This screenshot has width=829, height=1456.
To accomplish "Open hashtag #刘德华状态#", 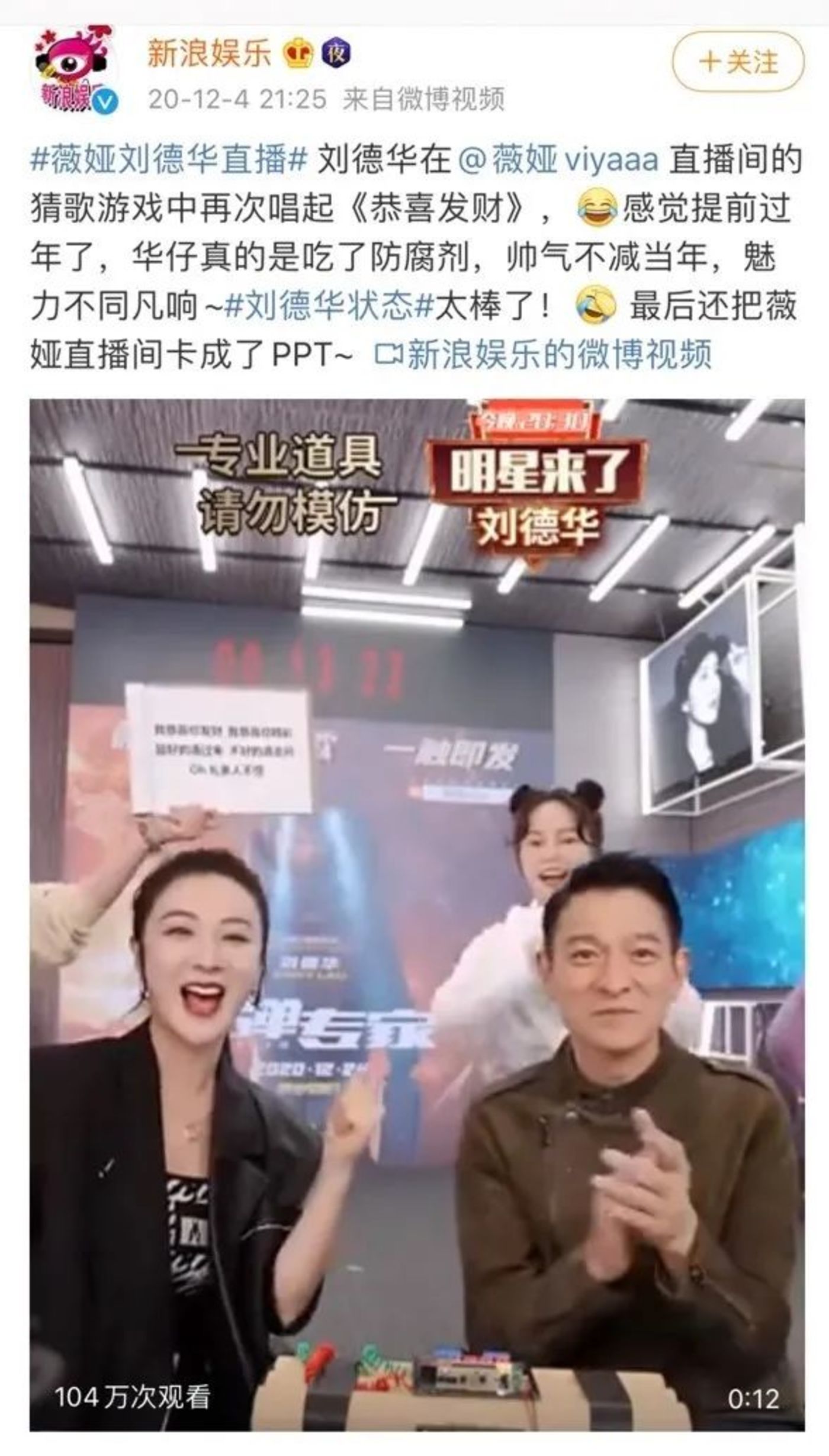I will [329, 306].
